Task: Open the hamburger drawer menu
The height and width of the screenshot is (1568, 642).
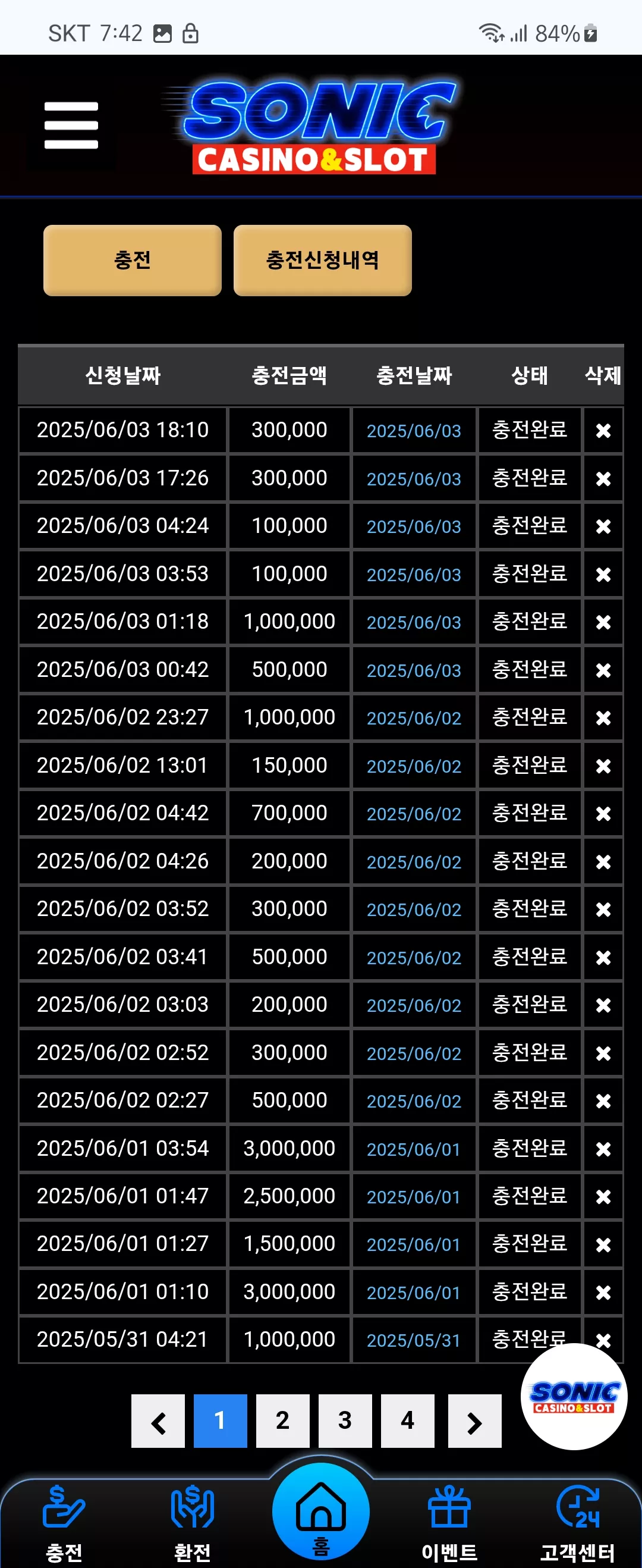Action: tap(71, 126)
